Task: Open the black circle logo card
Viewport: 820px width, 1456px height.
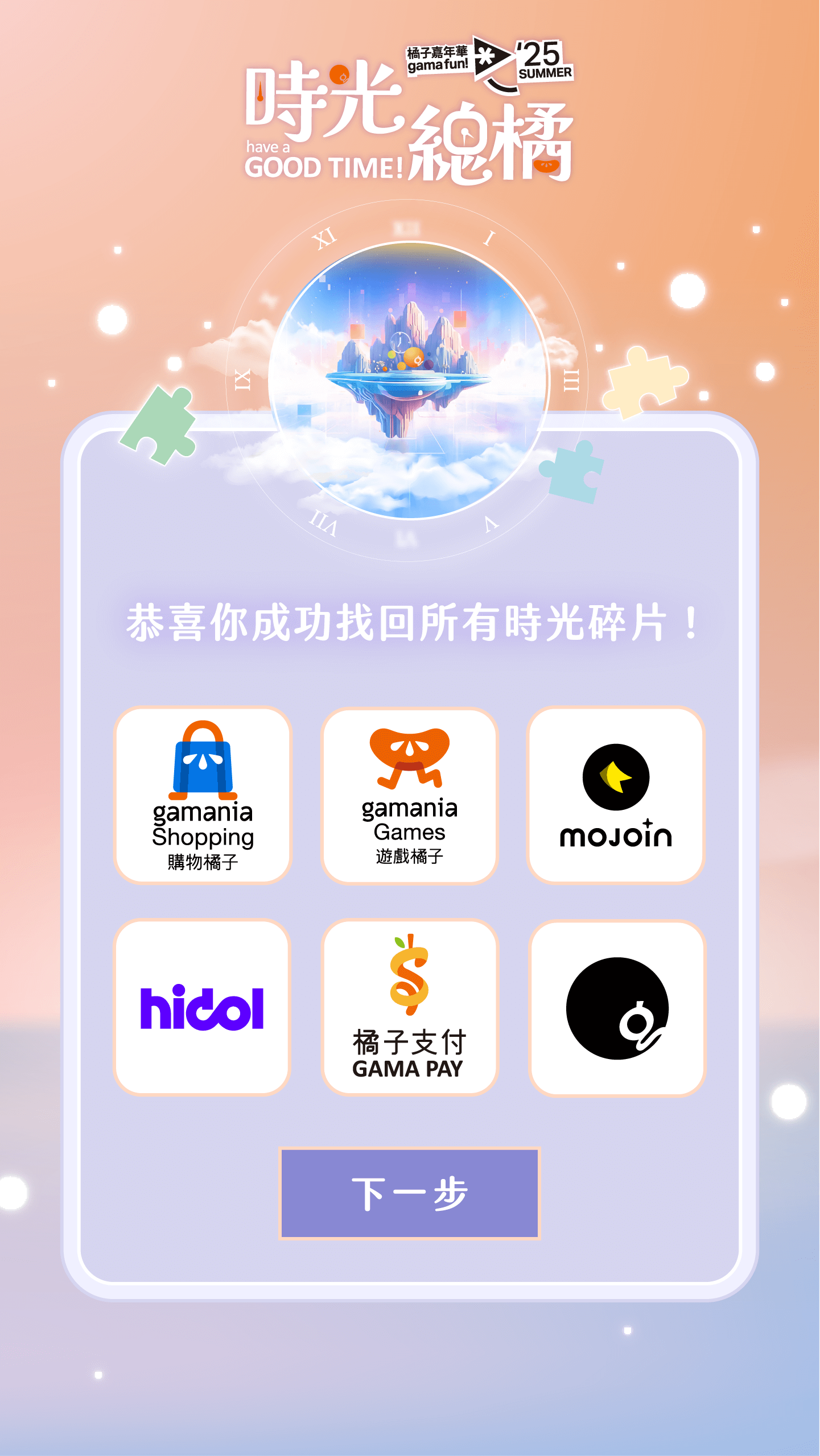Action: 617,1007
